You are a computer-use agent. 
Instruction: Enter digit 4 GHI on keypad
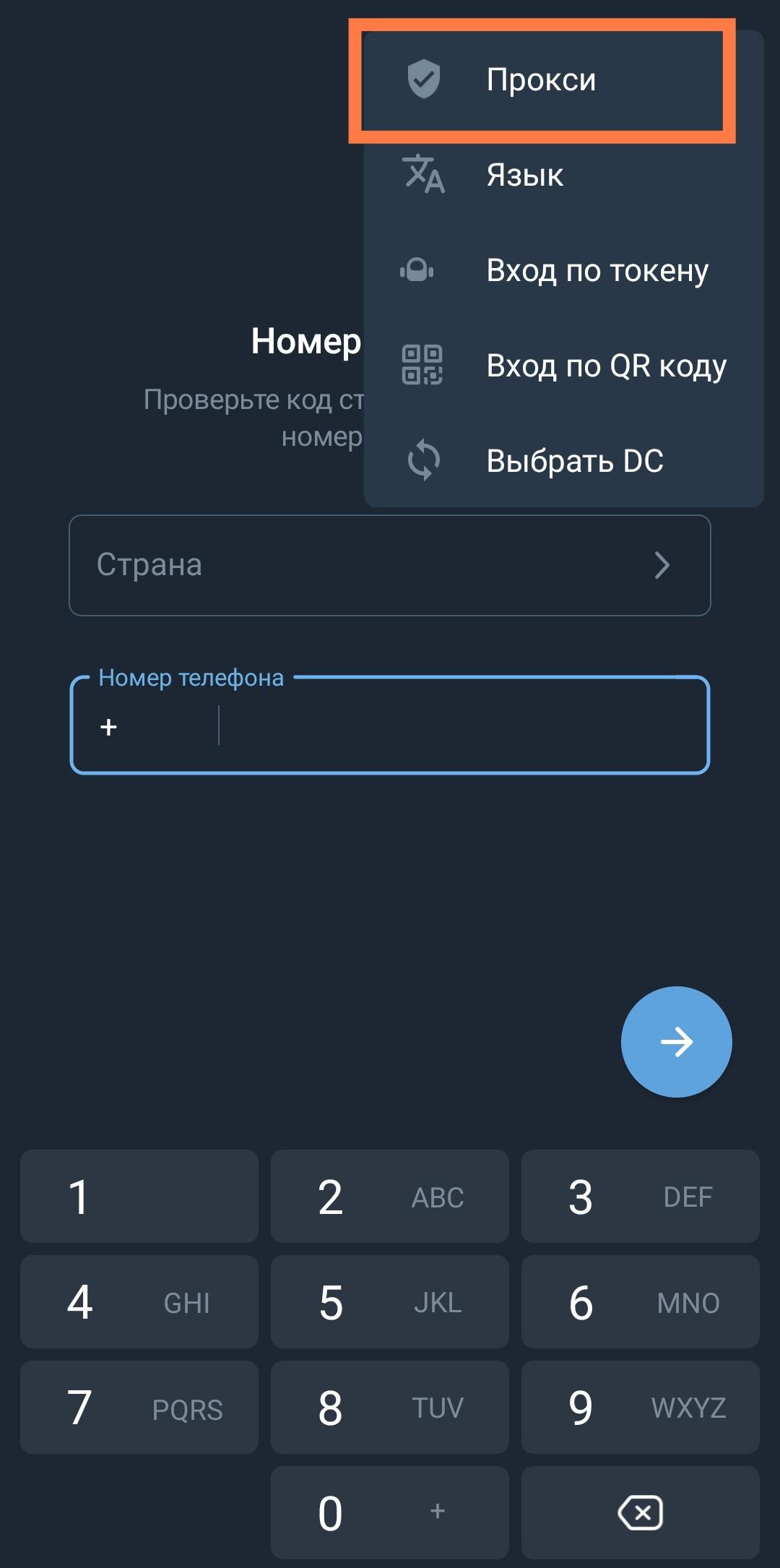pyautogui.click(x=139, y=1302)
